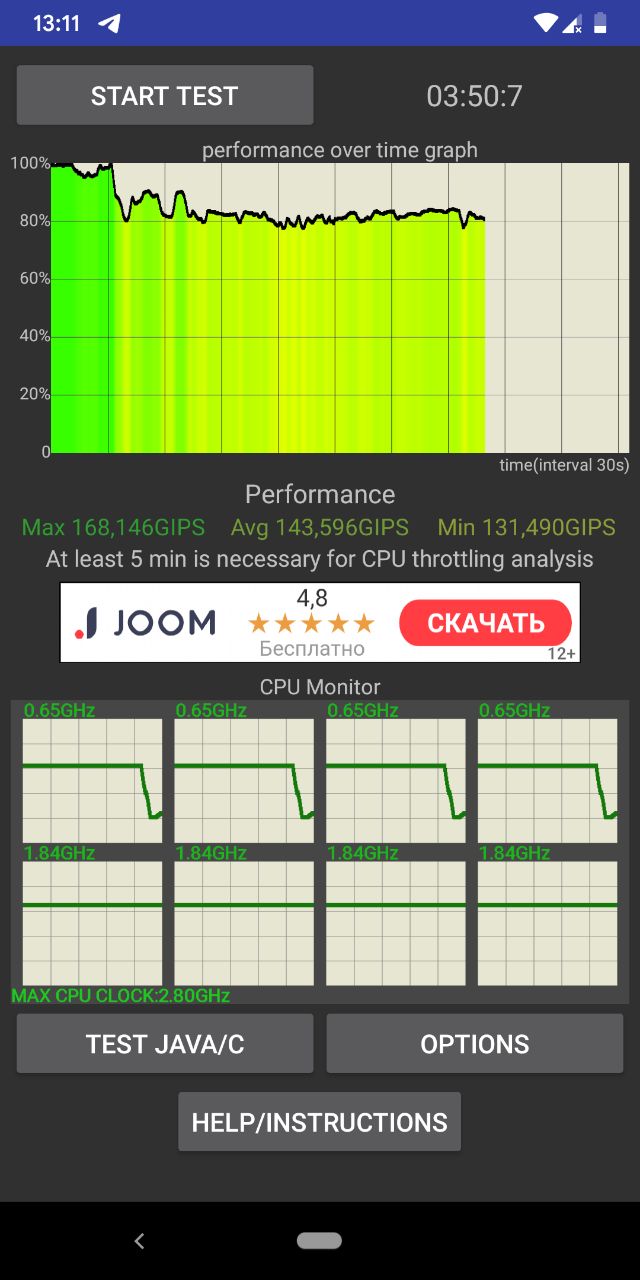Tap the red СКАЧАТЬ button in the Joom ad

486,623
